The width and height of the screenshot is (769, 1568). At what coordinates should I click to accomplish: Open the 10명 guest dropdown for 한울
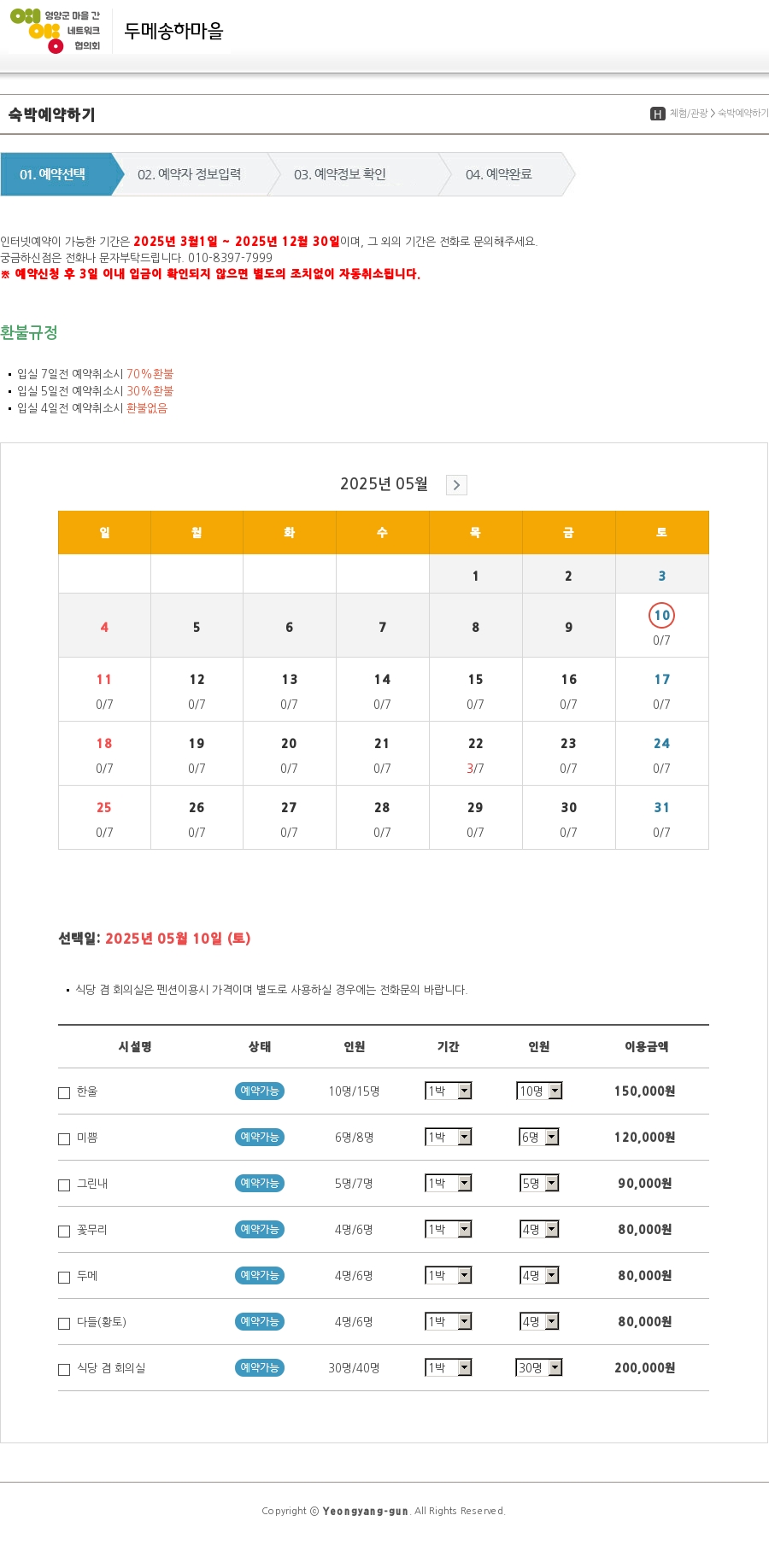[x=539, y=1091]
